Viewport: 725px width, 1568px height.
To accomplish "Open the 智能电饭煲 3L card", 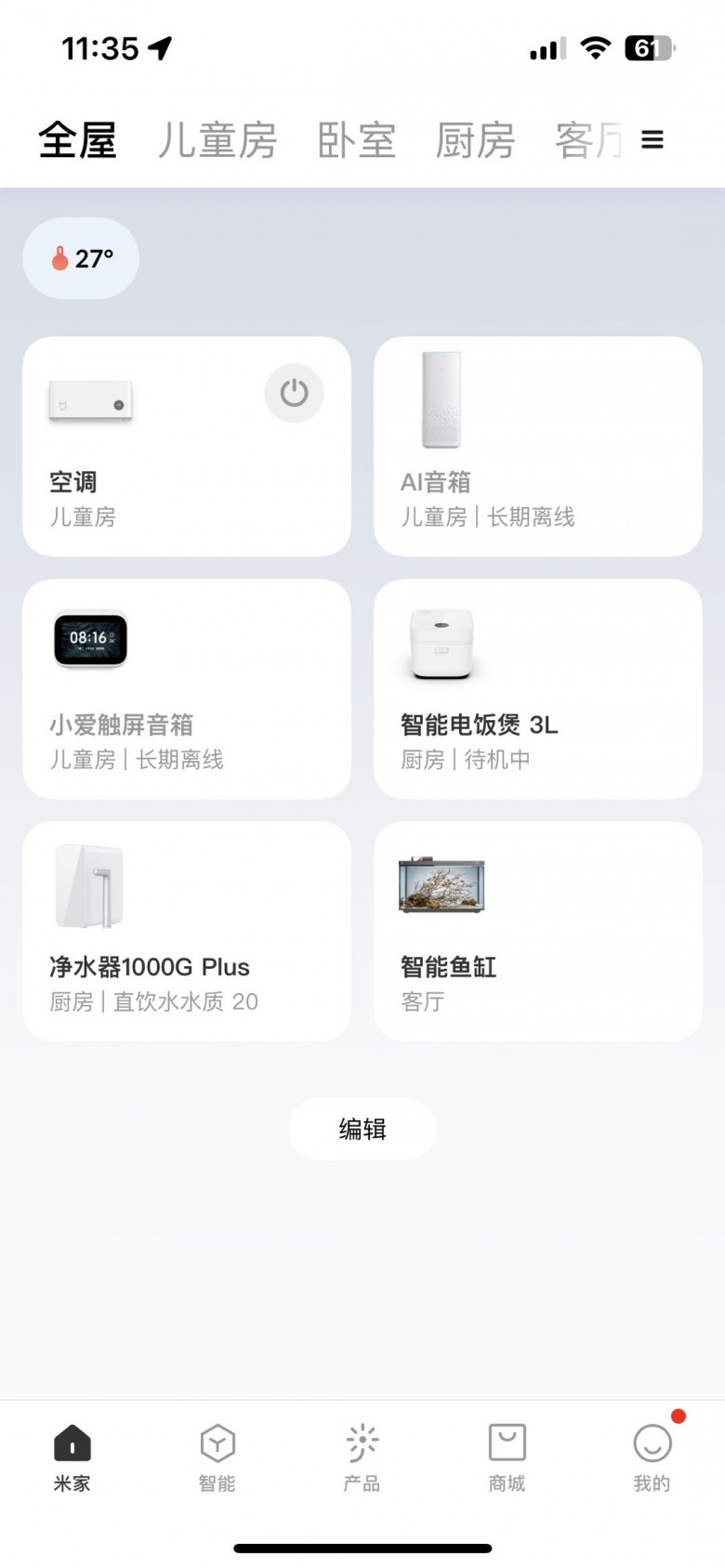I will (x=537, y=689).
